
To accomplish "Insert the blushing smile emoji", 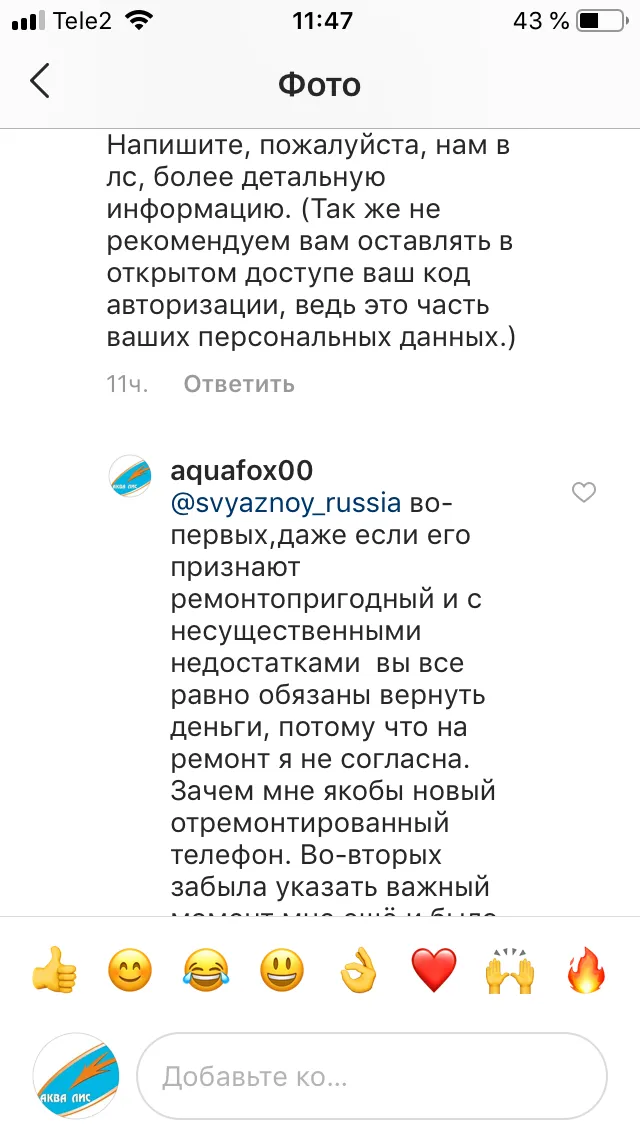I will 130,971.
